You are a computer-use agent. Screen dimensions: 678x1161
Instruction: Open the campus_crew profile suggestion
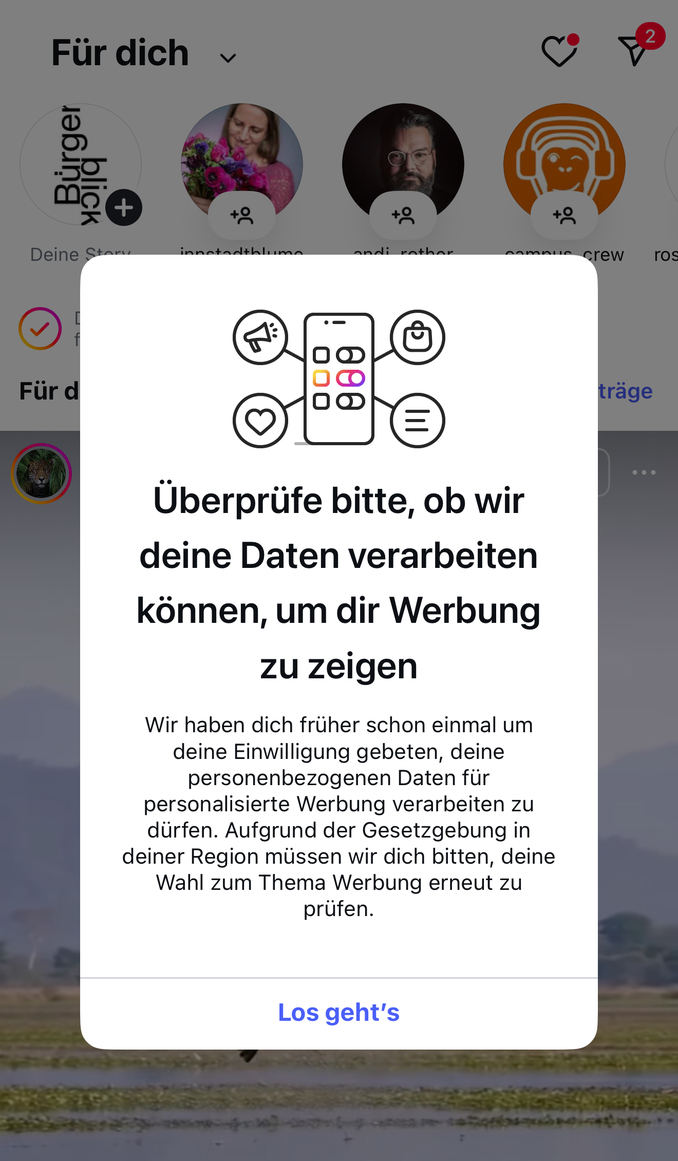pyautogui.click(x=564, y=164)
